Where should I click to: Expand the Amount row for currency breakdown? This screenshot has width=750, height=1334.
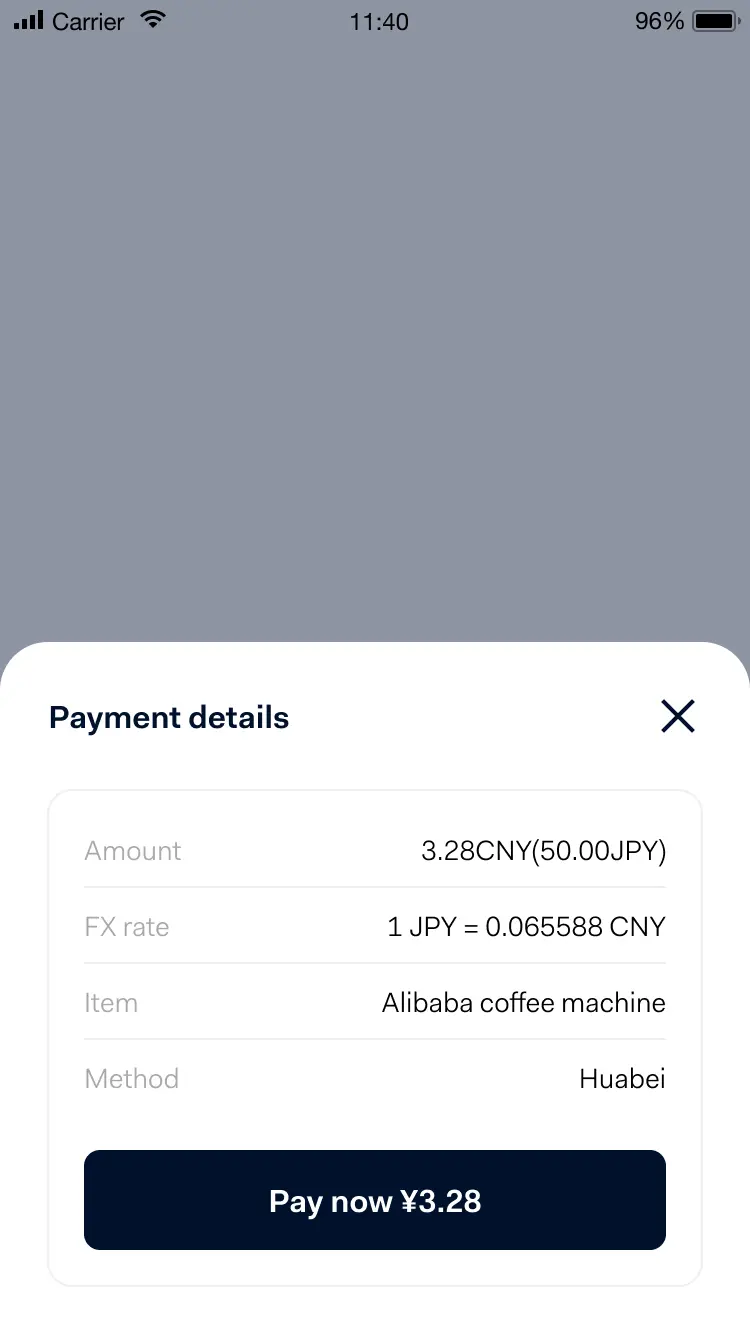(x=375, y=850)
